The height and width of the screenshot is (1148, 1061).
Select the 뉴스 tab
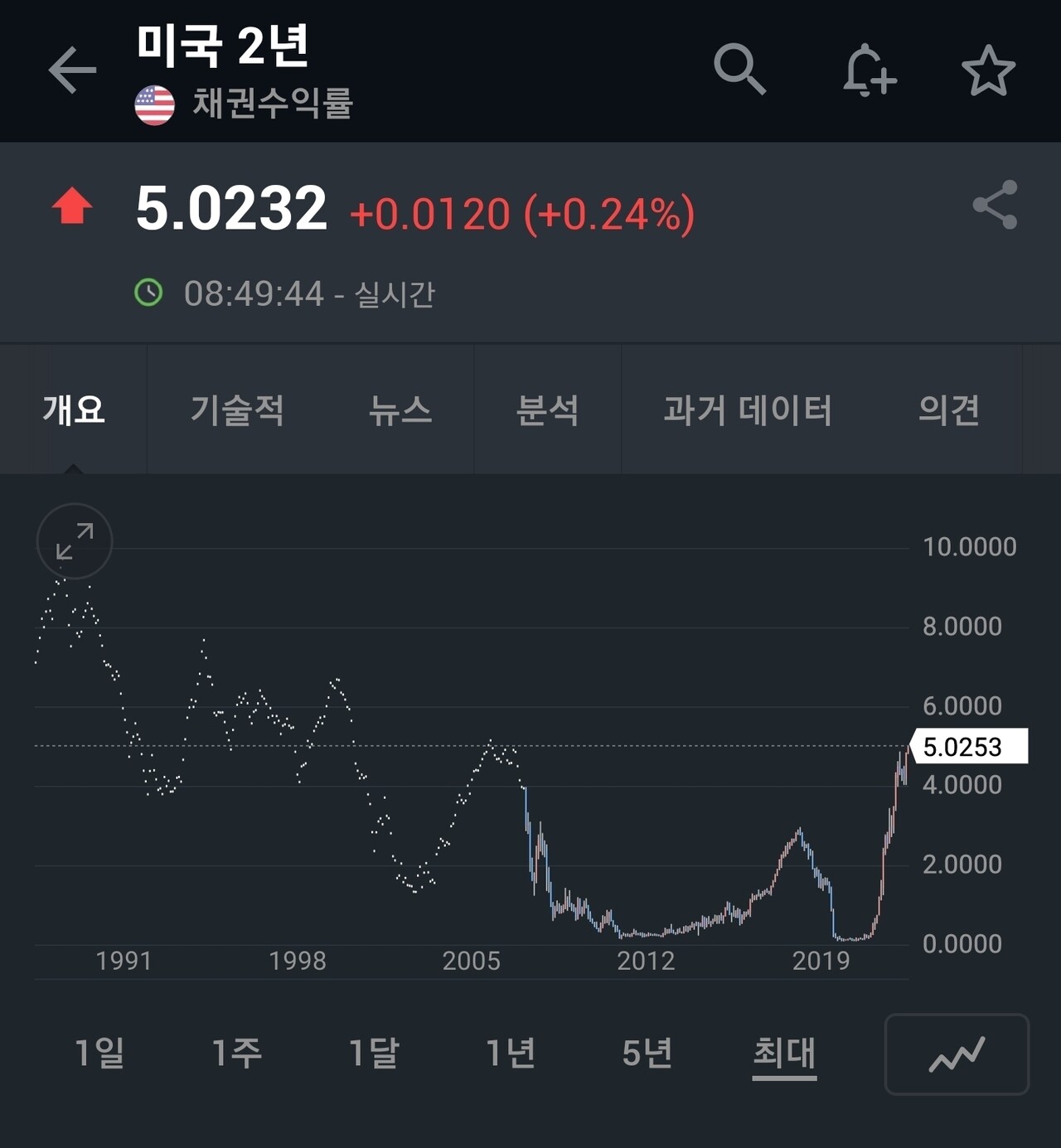coord(400,410)
